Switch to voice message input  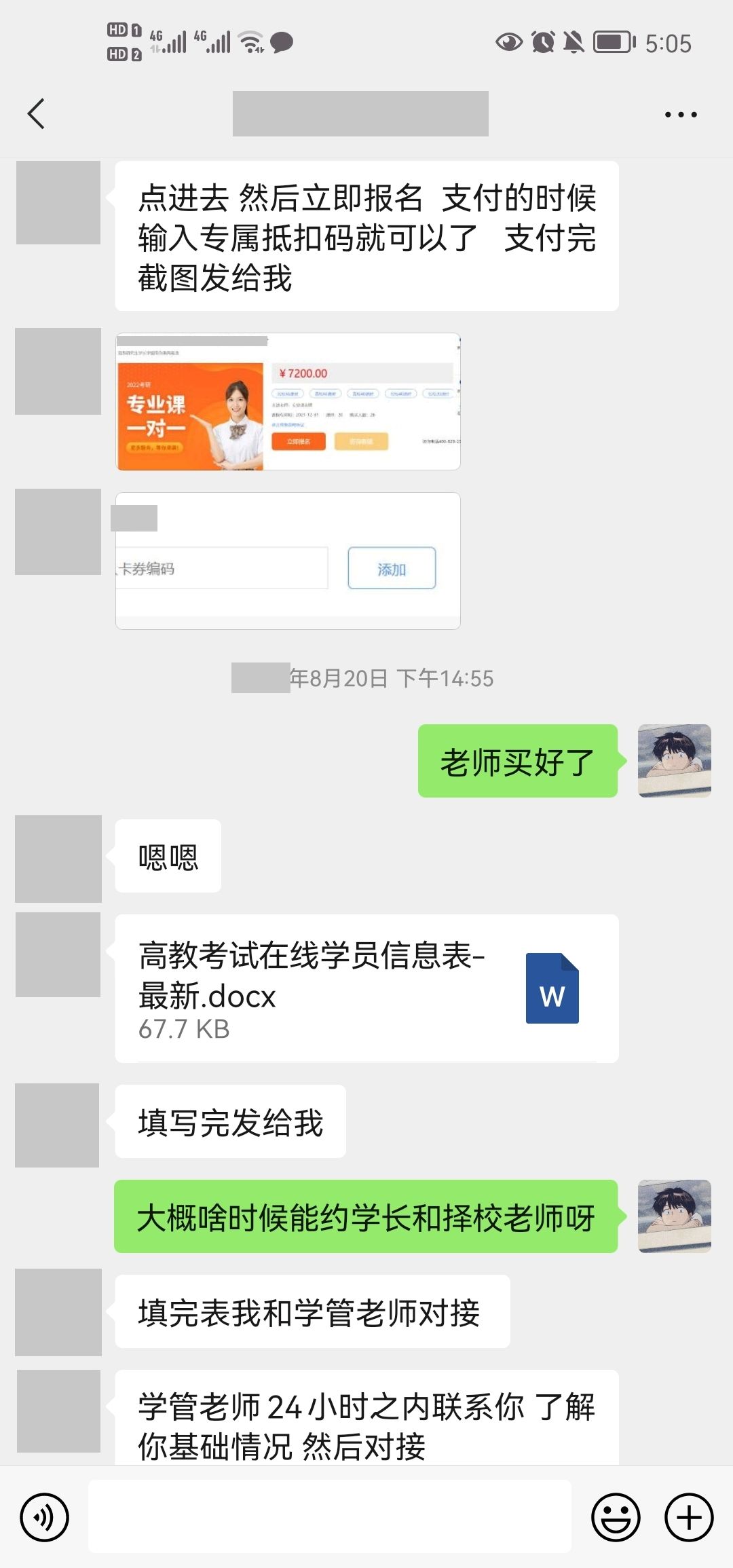point(44,1516)
